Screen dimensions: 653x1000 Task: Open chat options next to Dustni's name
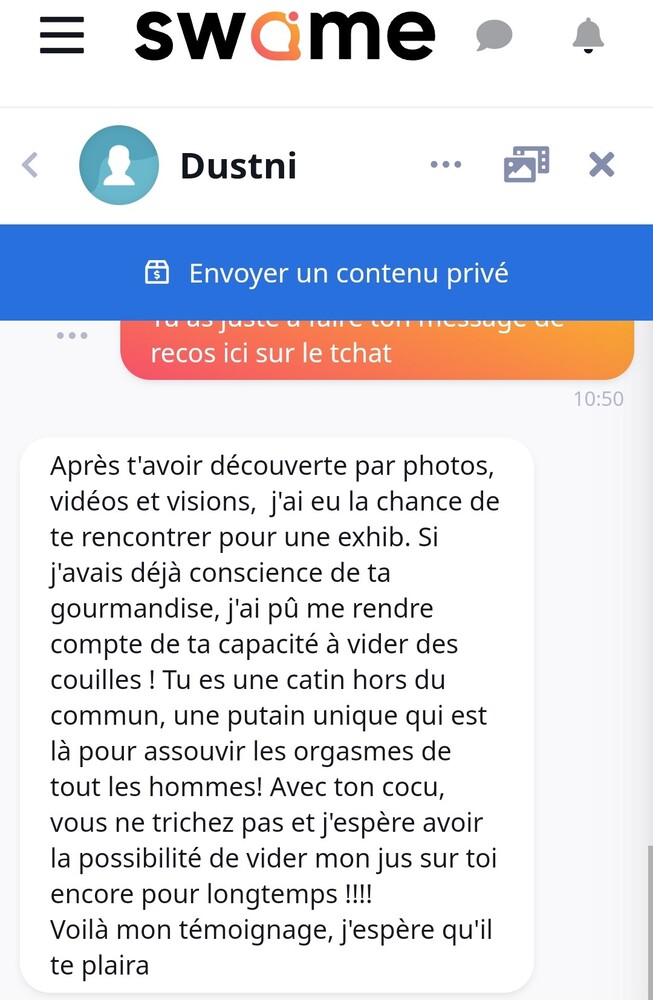[445, 165]
